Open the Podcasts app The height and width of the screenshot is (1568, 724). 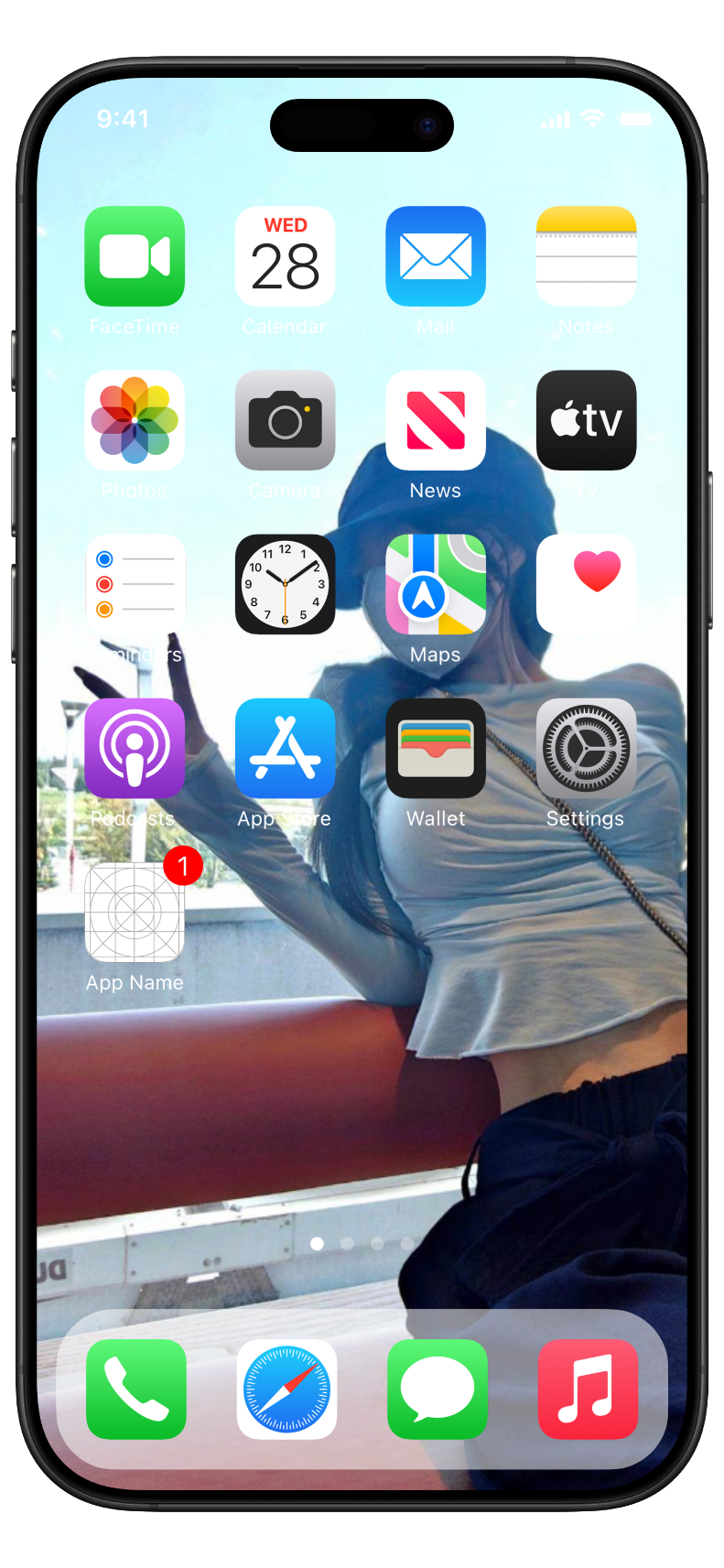point(135,748)
